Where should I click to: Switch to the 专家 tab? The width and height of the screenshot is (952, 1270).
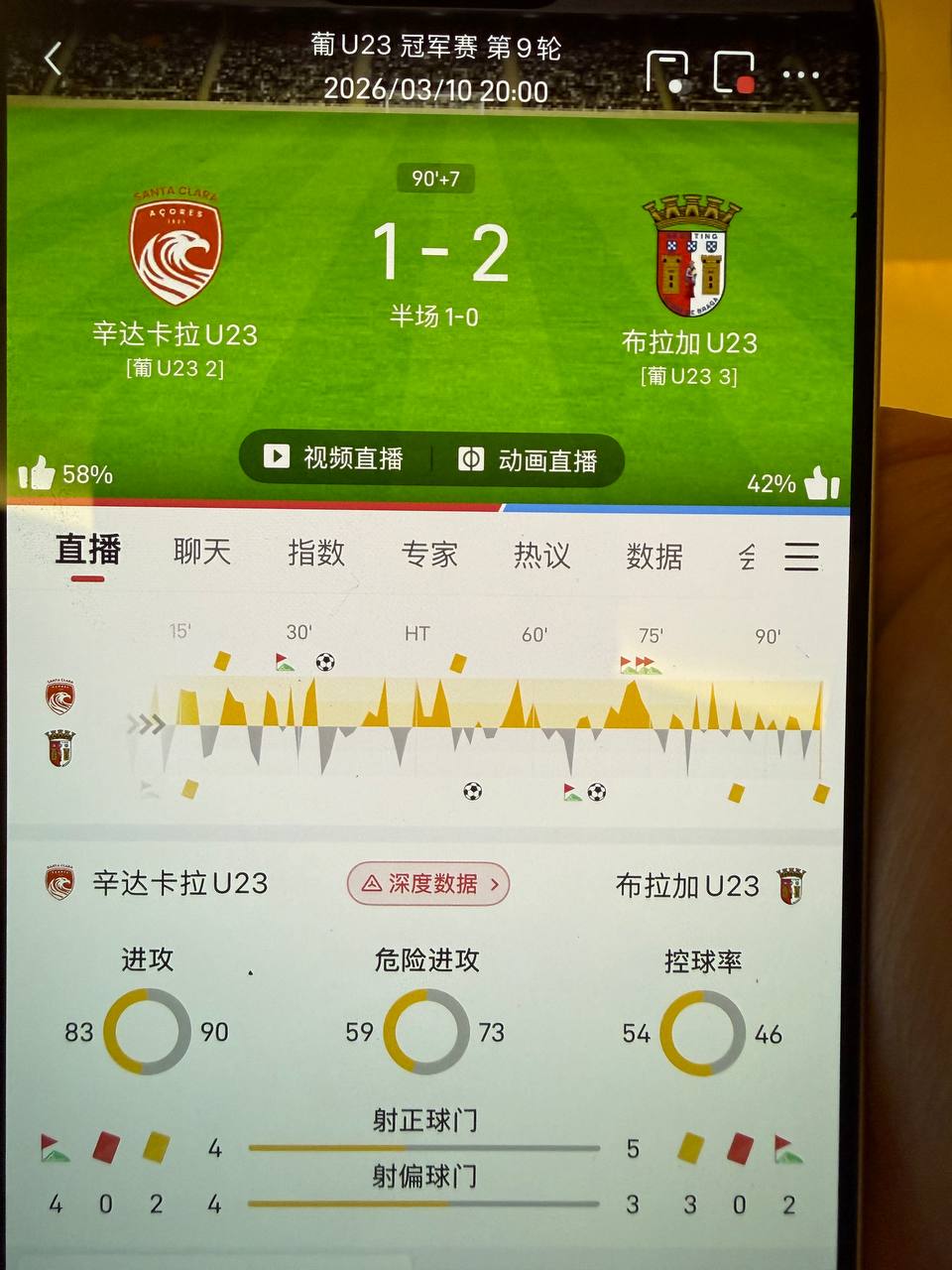(x=429, y=554)
